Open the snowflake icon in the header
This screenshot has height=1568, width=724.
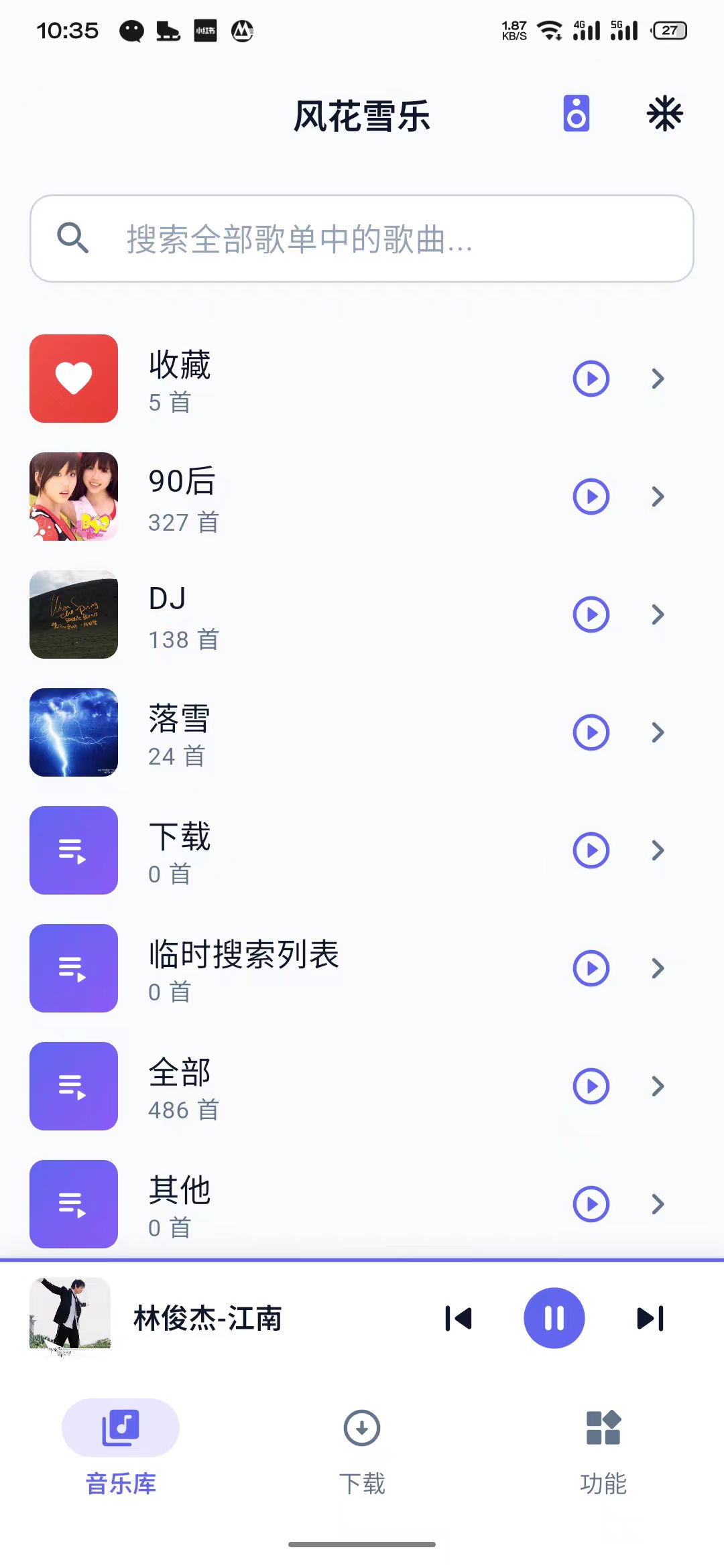(664, 114)
